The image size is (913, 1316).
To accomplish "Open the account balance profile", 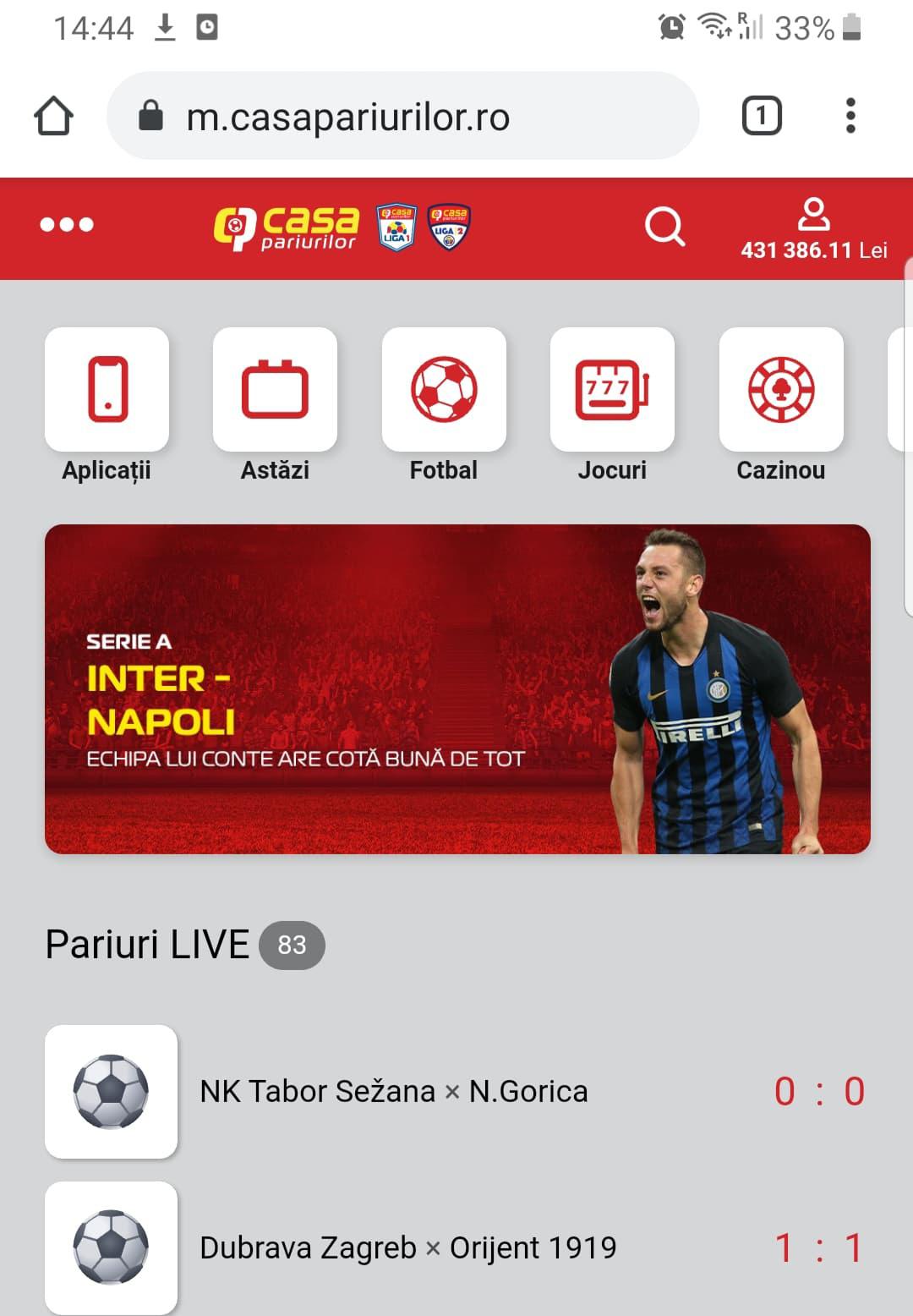I will (813, 229).
